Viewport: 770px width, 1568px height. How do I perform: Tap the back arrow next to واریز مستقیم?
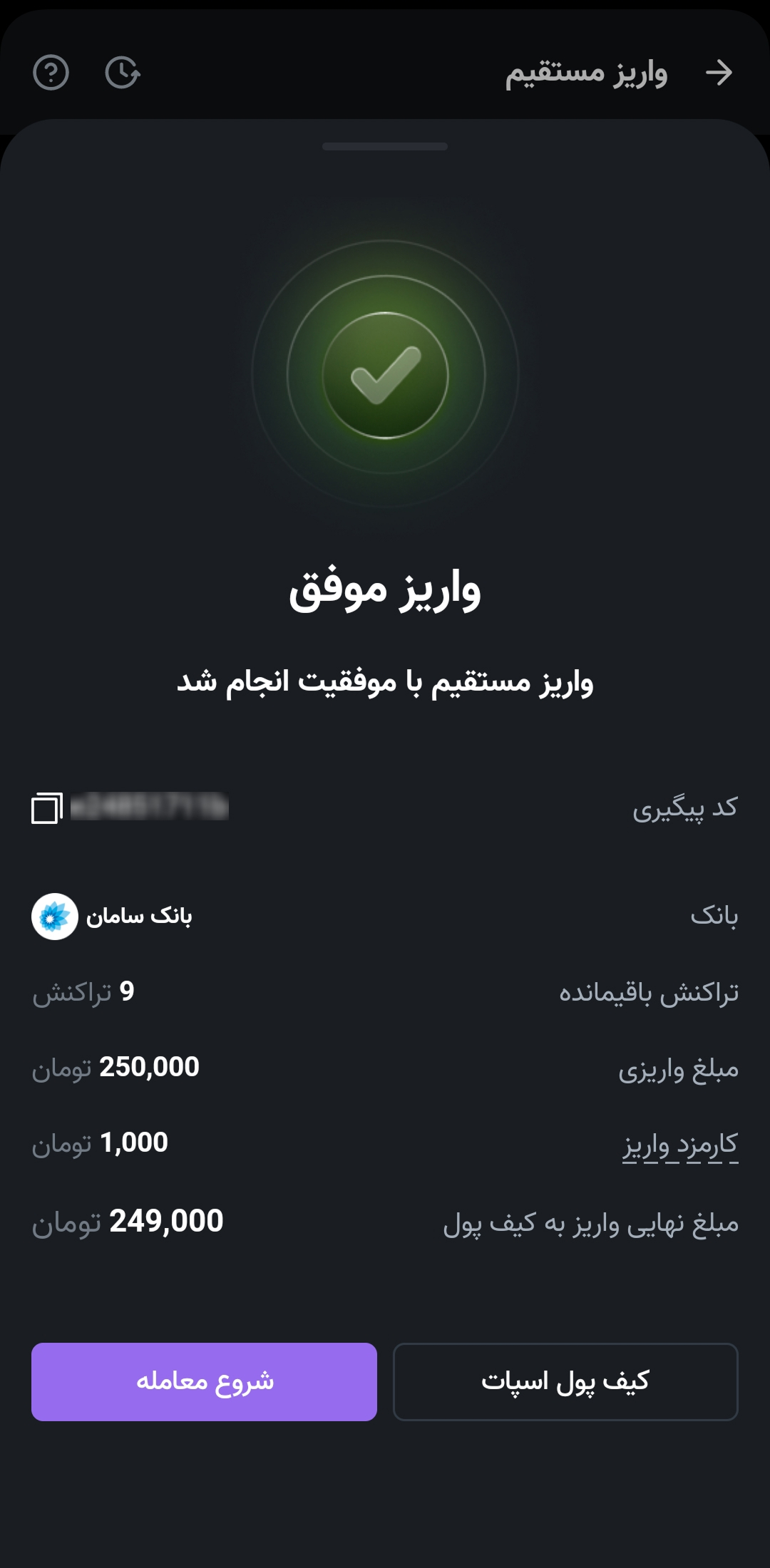tap(719, 73)
